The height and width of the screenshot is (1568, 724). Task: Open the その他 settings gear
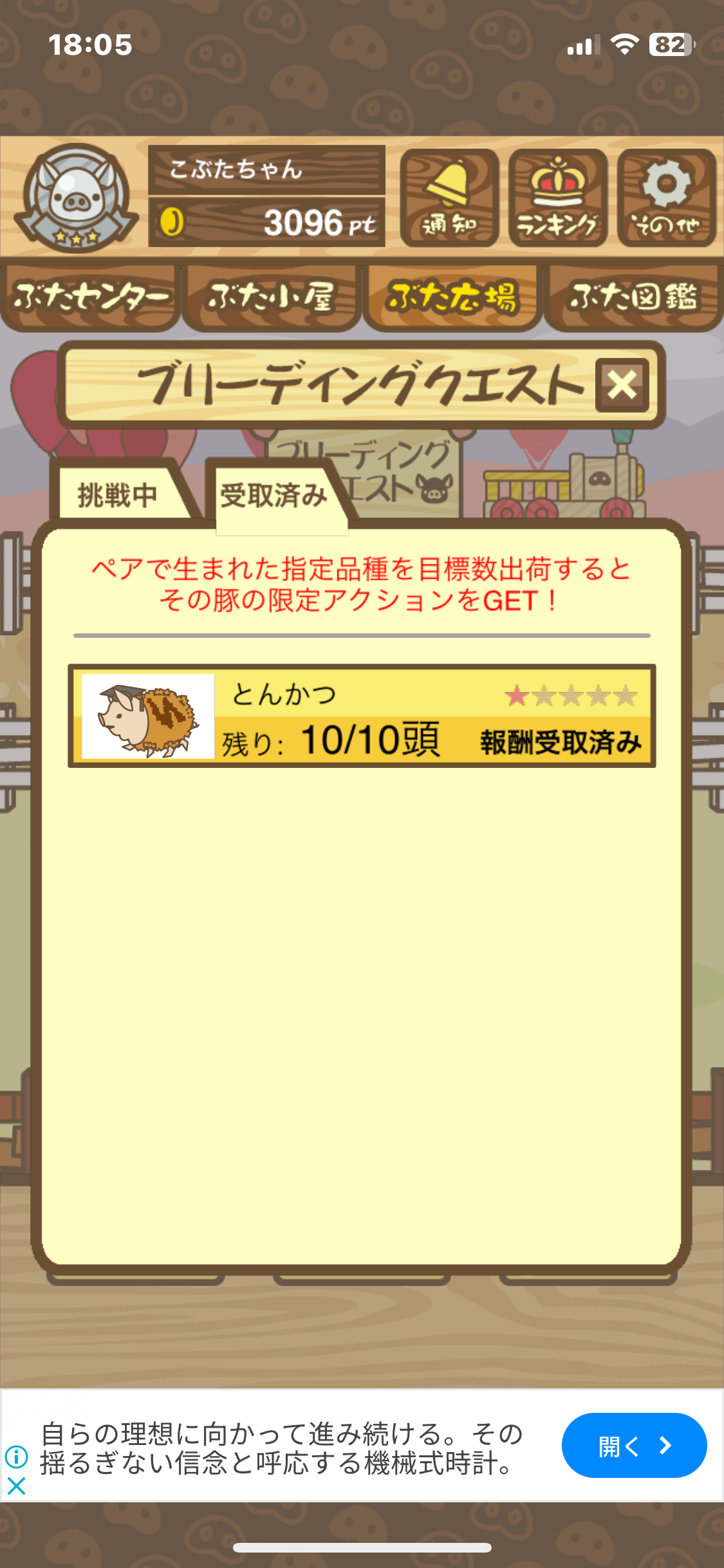(x=666, y=198)
